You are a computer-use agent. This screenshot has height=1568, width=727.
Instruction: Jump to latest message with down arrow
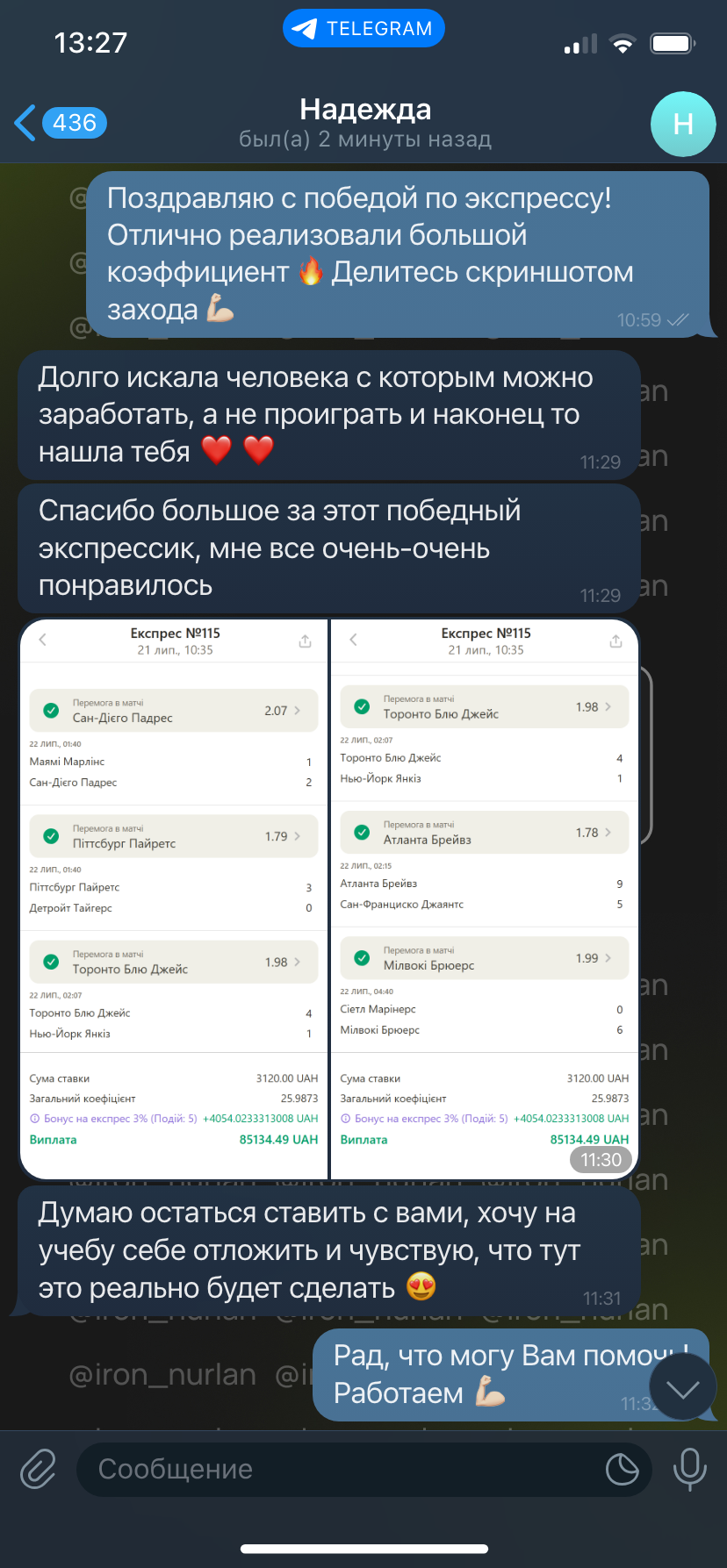coord(683,1388)
